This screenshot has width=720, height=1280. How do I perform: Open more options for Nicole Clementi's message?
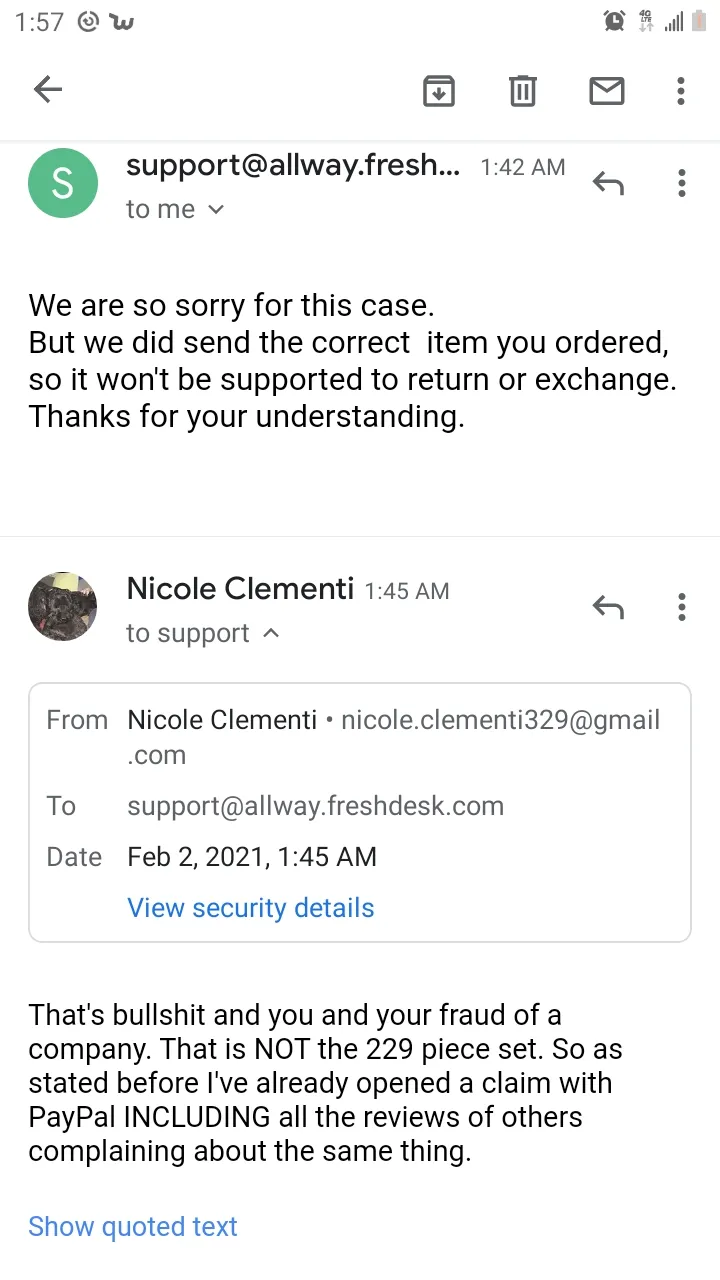[681, 607]
